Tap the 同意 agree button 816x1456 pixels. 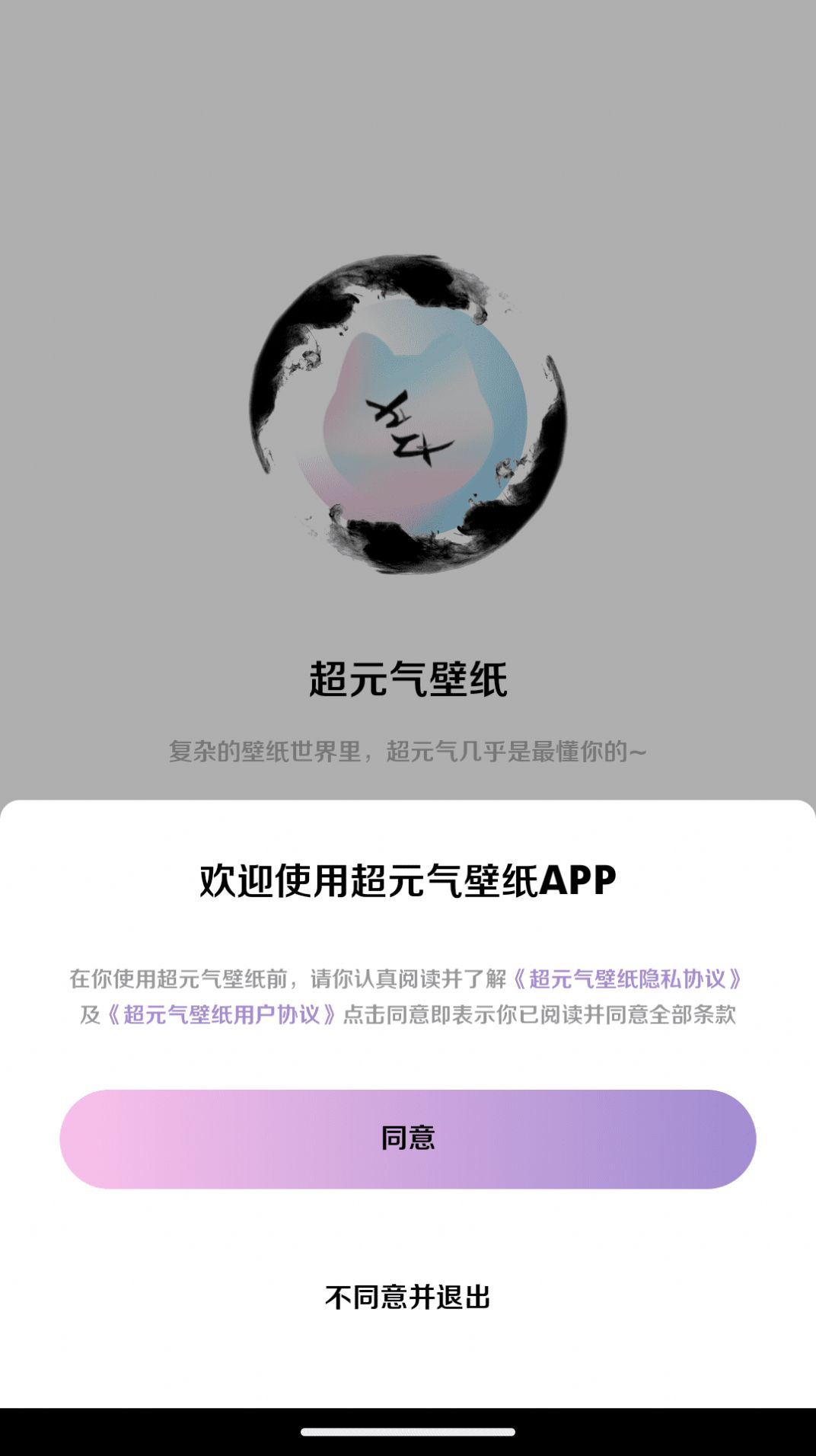(407, 1138)
